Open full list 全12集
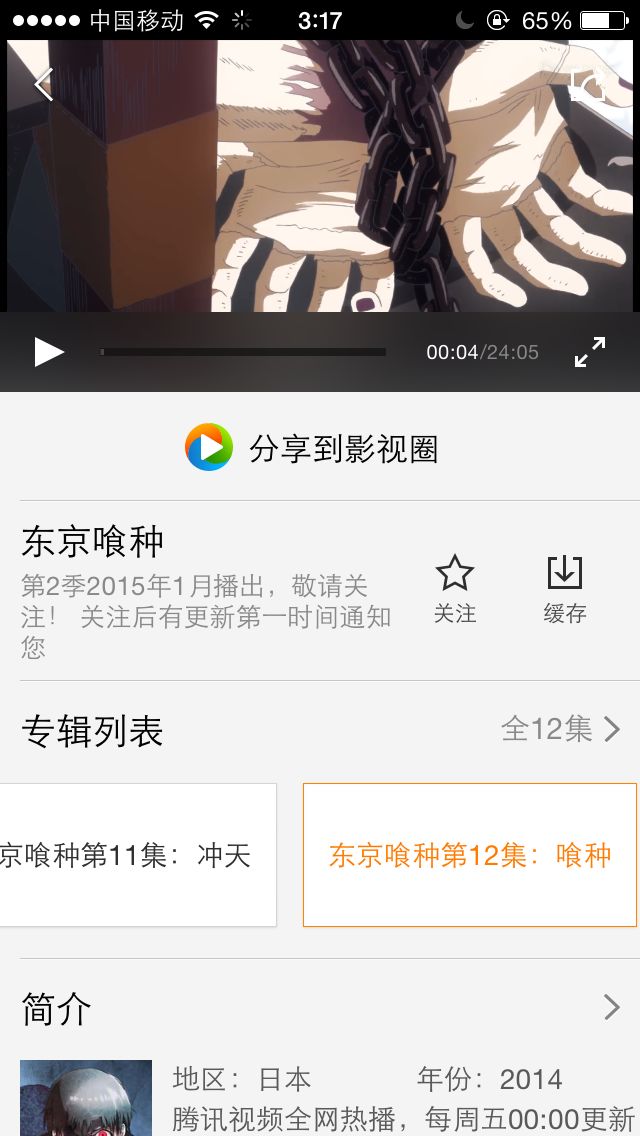This screenshot has height=1136, width=640. (560, 729)
